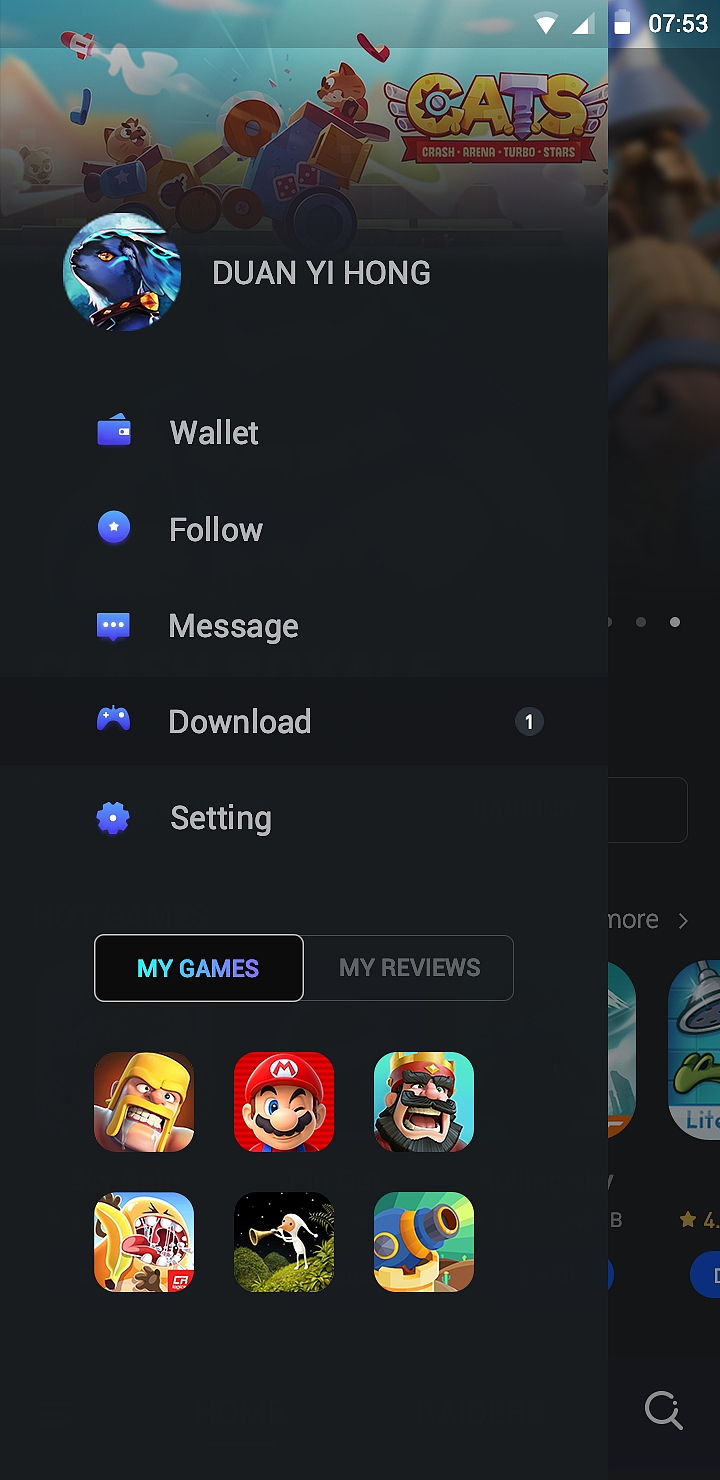Screen dimensions: 720x1480
Task: Open the yellow screaming monster game
Action: click(144, 1242)
